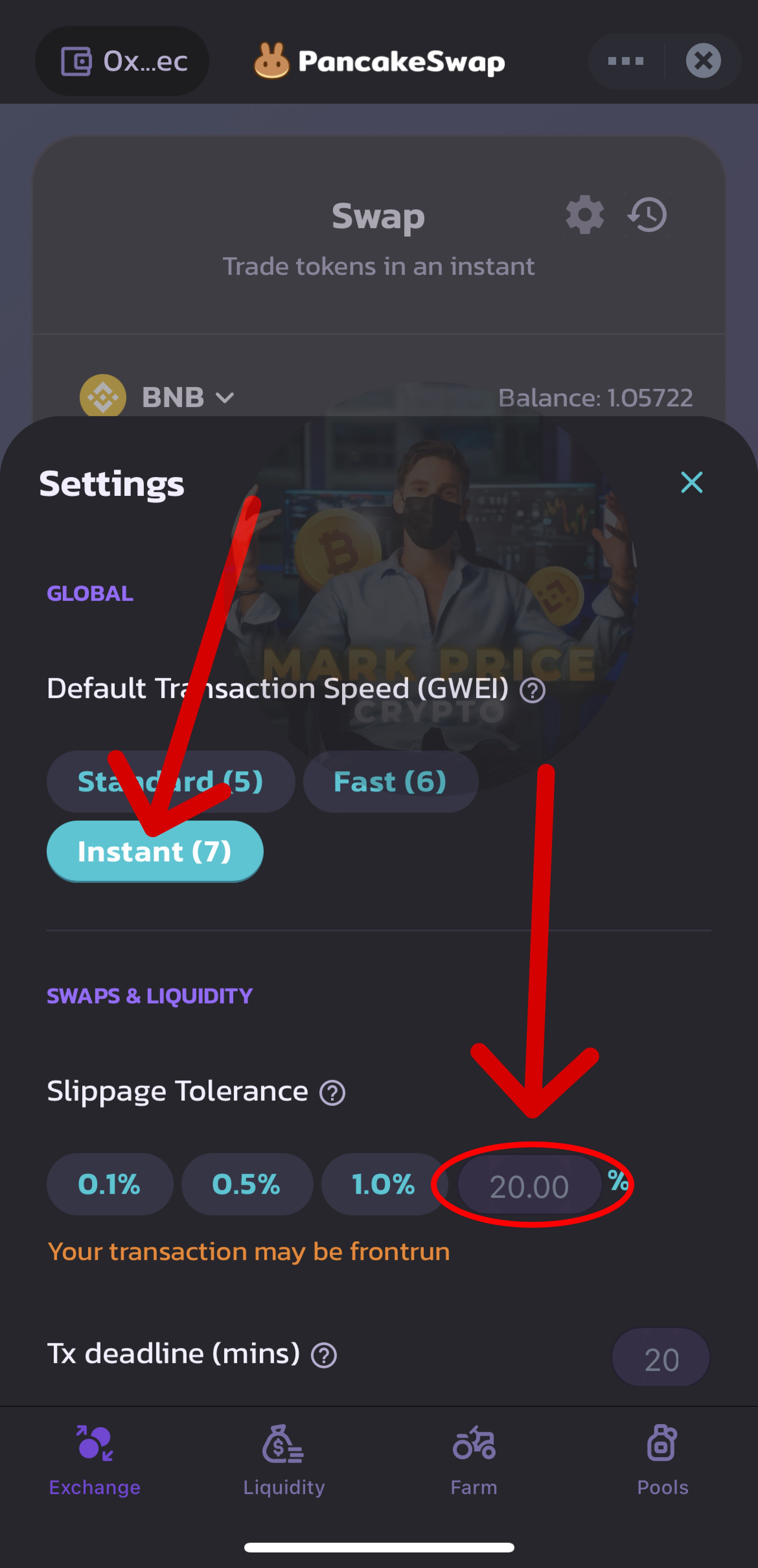
Task: Close the Settings panel
Action: coord(691,483)
